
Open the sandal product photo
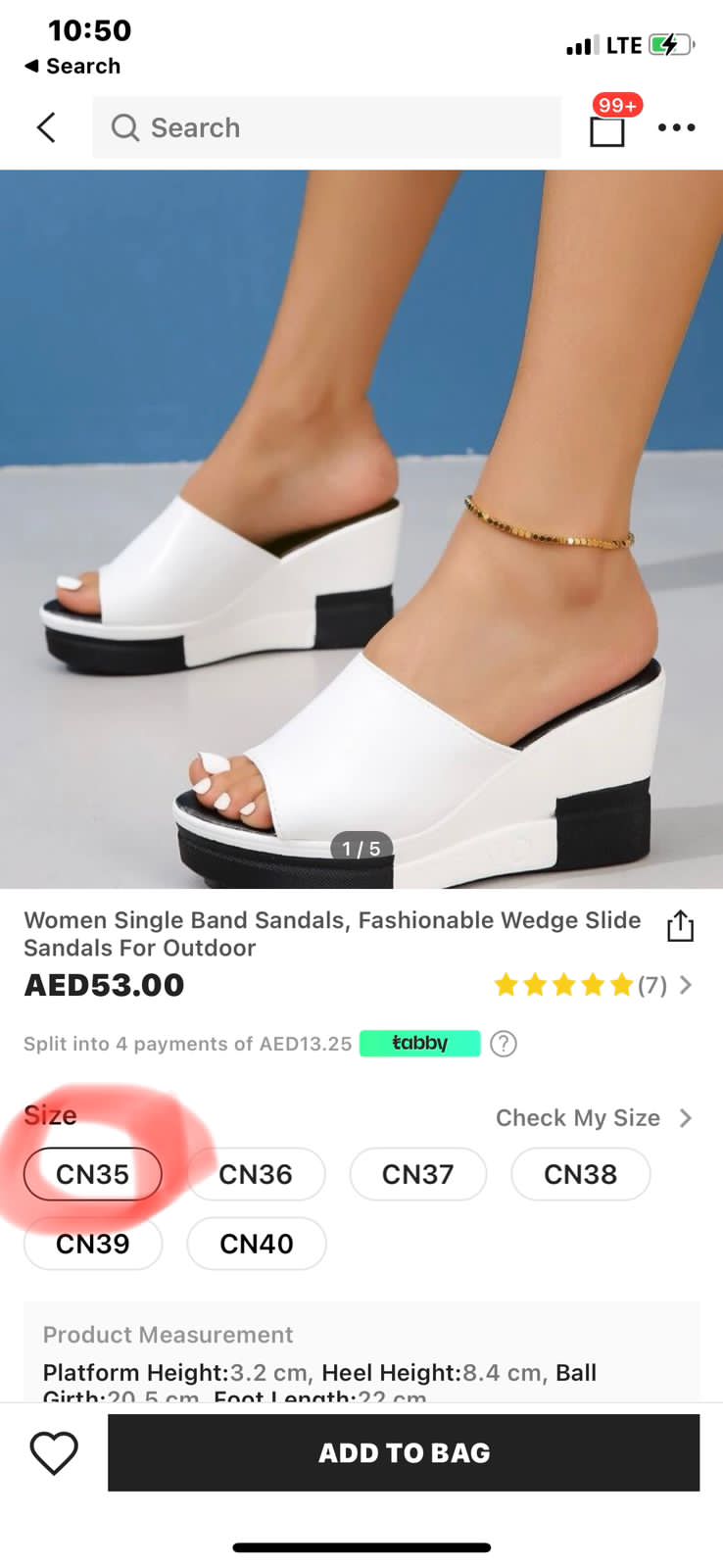pyautogui.click(x=361, y=529)
